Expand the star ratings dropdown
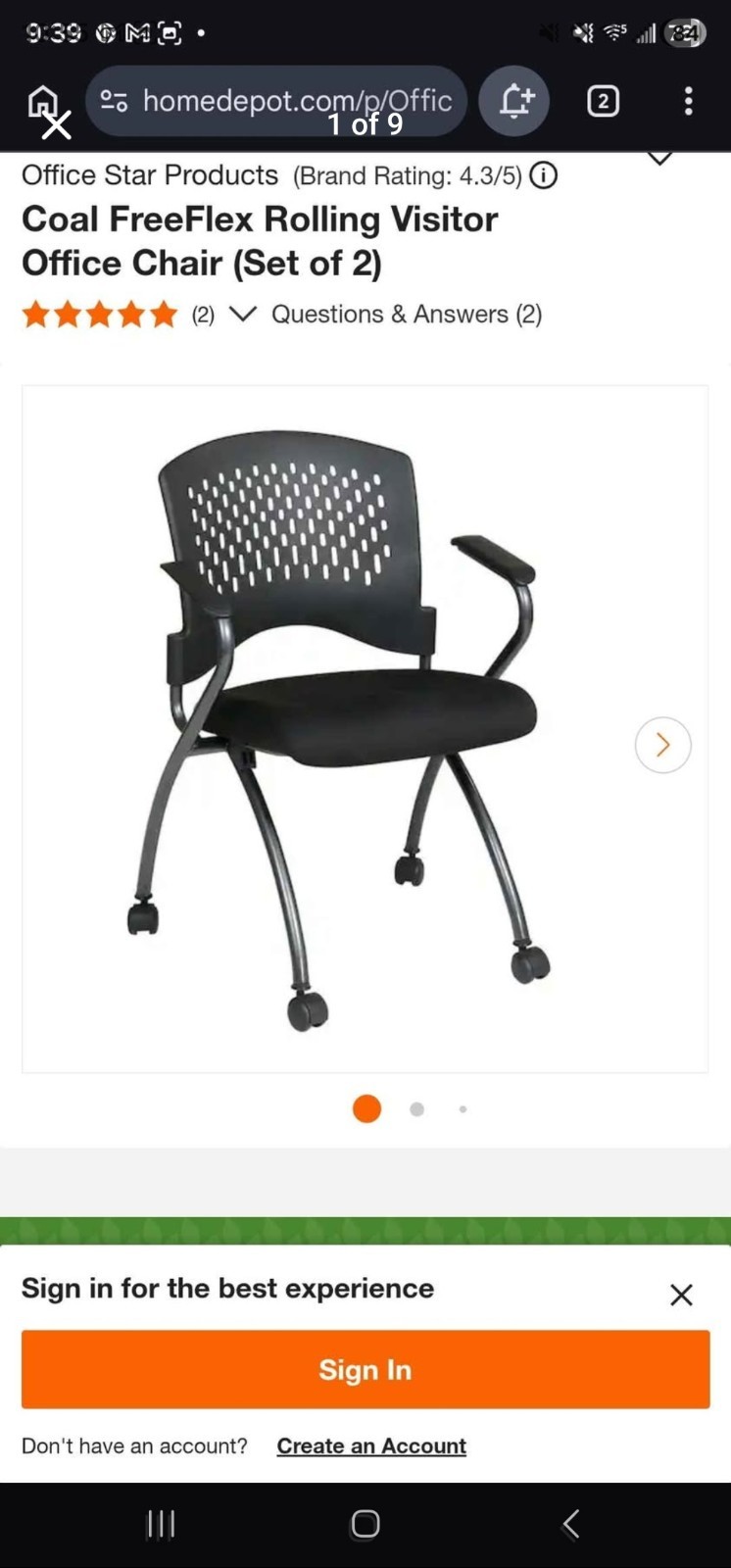The height and width of the screenshot is (1568, 731). (x=242, y=314)
